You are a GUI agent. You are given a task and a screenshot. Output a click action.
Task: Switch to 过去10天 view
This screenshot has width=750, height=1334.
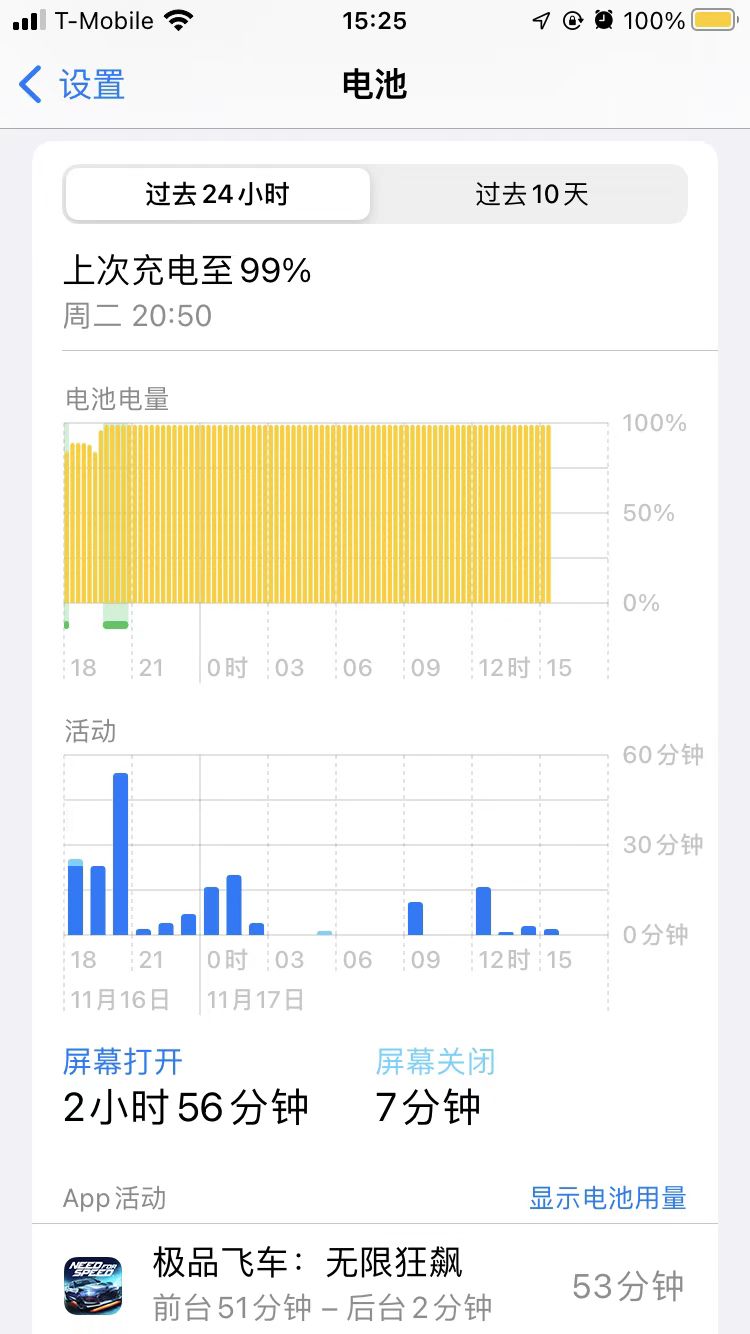click(531, 194)
